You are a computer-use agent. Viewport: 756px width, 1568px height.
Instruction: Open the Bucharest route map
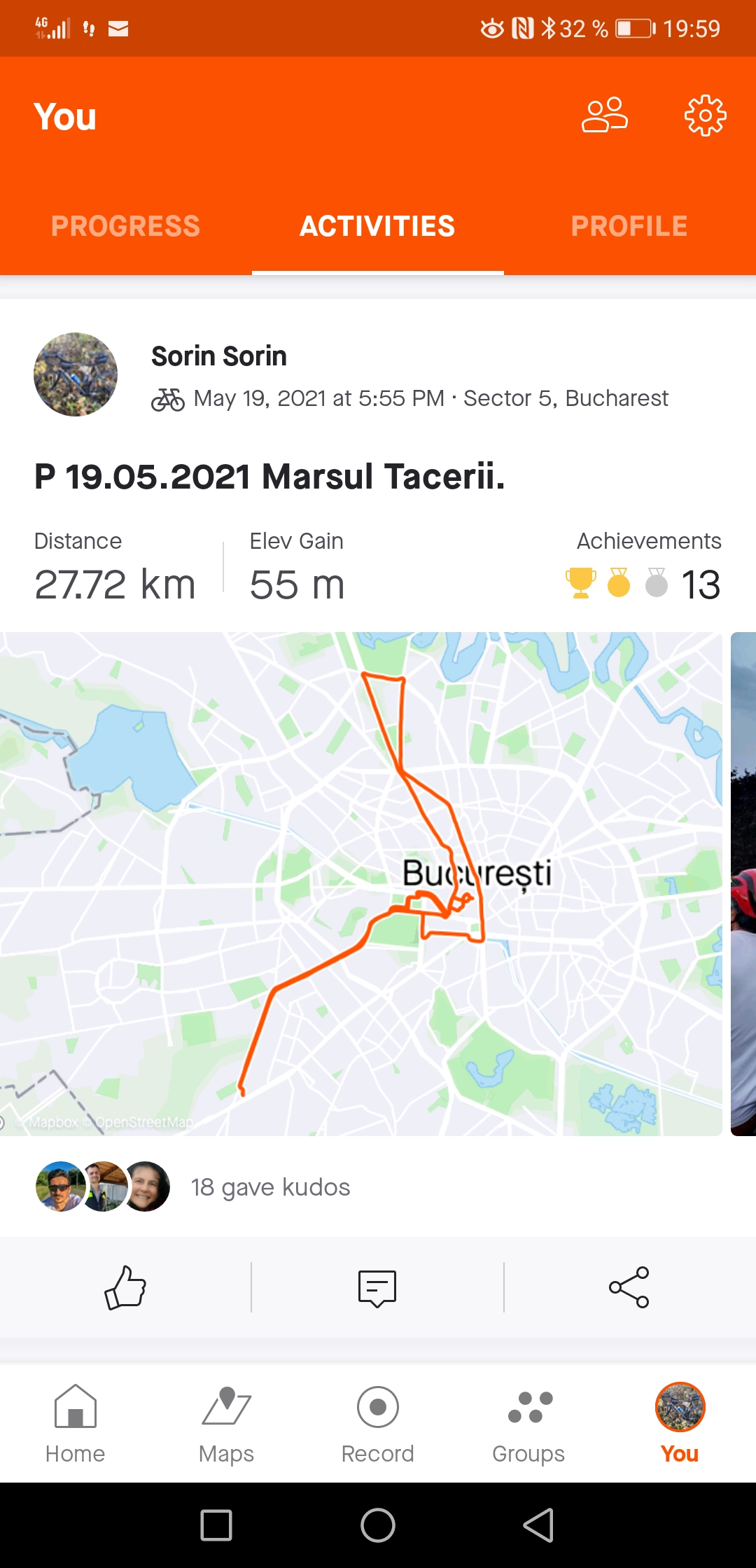(x=360, y=883)
